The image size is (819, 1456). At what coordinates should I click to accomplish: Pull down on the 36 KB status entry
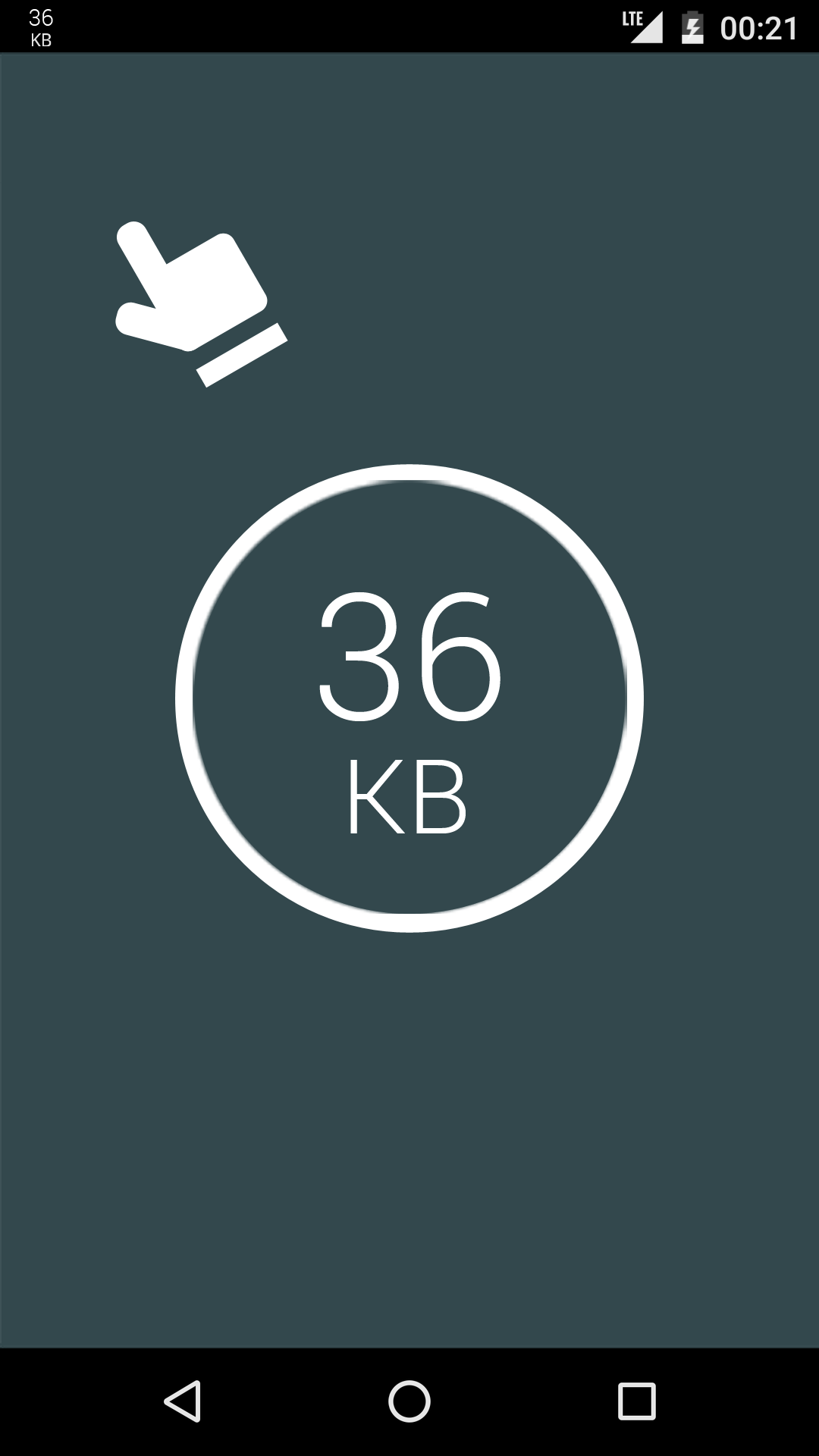pyautogui.click(x=39, y=25)
